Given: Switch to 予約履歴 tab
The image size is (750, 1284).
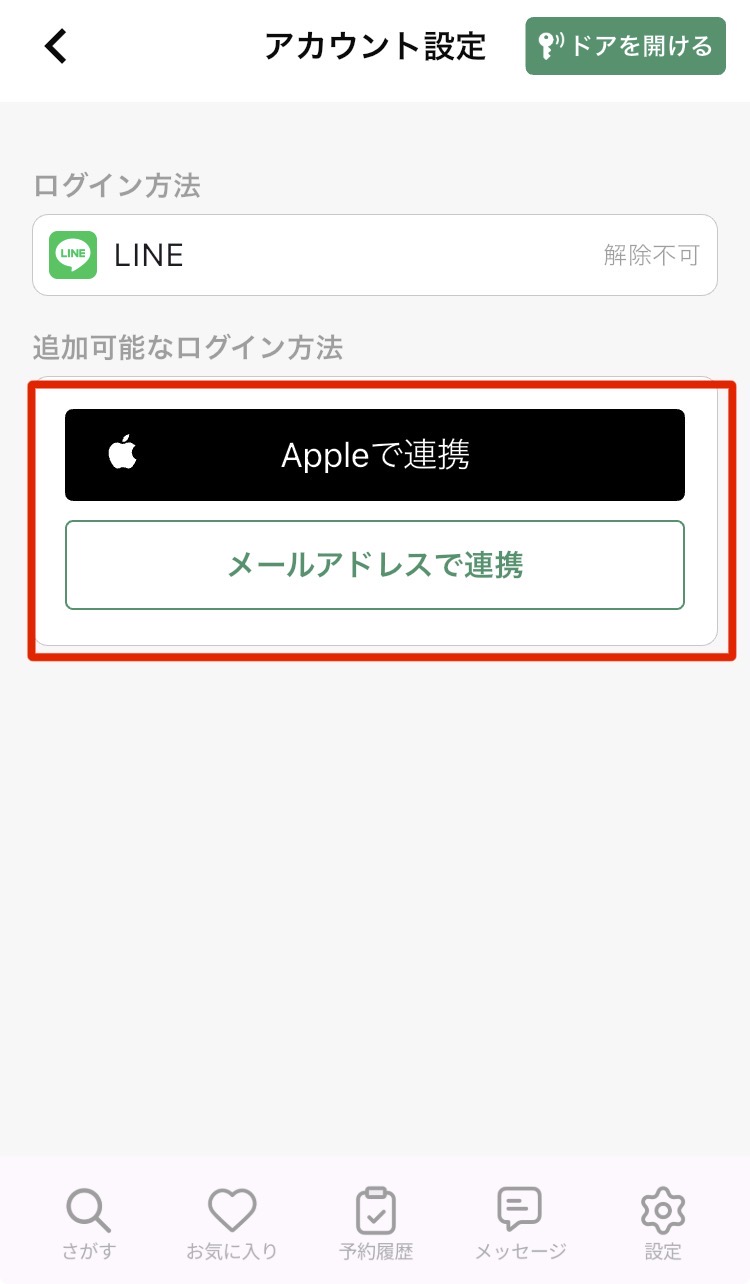Looking at the screenshot, I should coord(376,1224).
